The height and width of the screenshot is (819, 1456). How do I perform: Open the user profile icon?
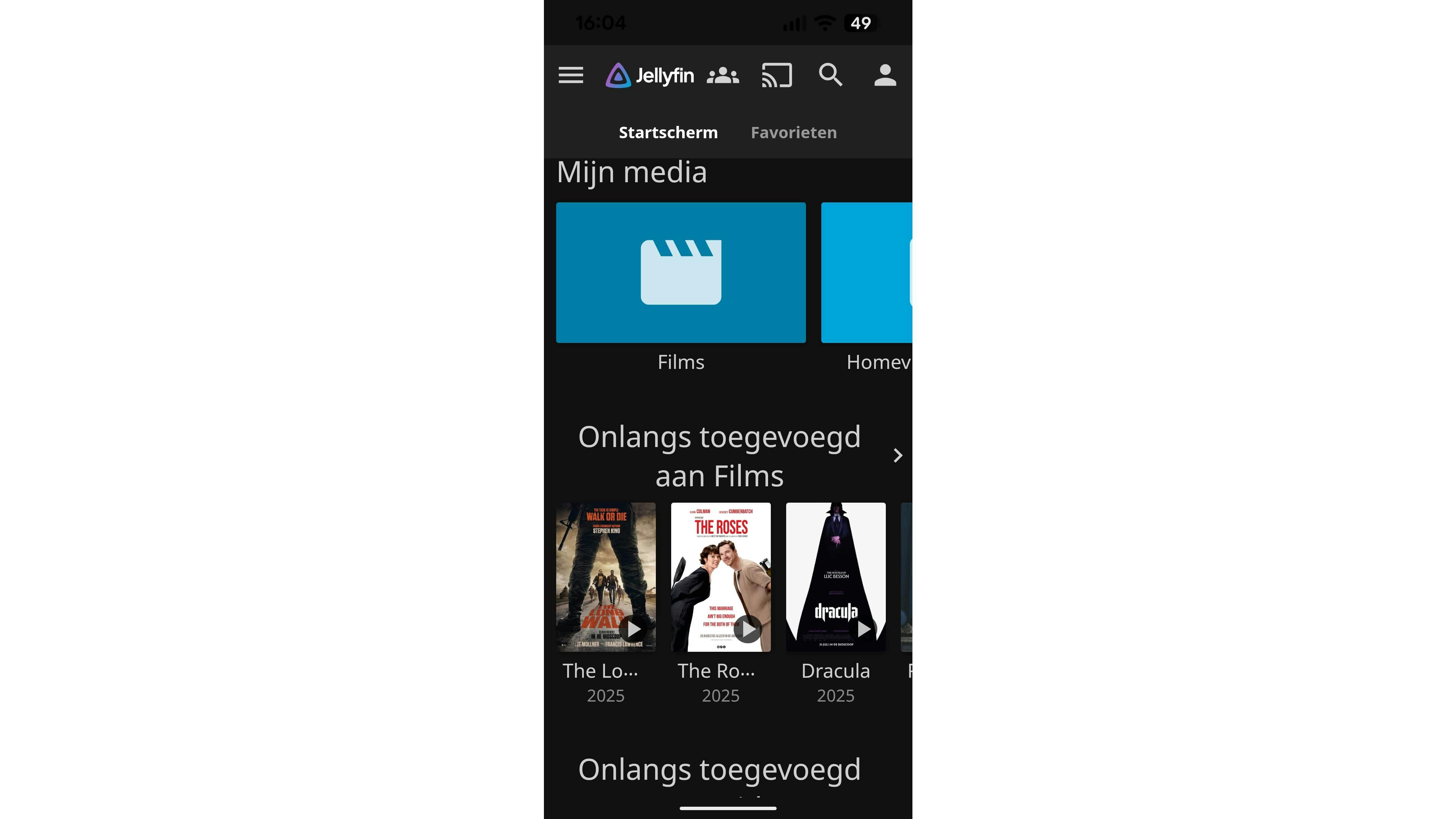pyautogui.click(x=884, y=75)
